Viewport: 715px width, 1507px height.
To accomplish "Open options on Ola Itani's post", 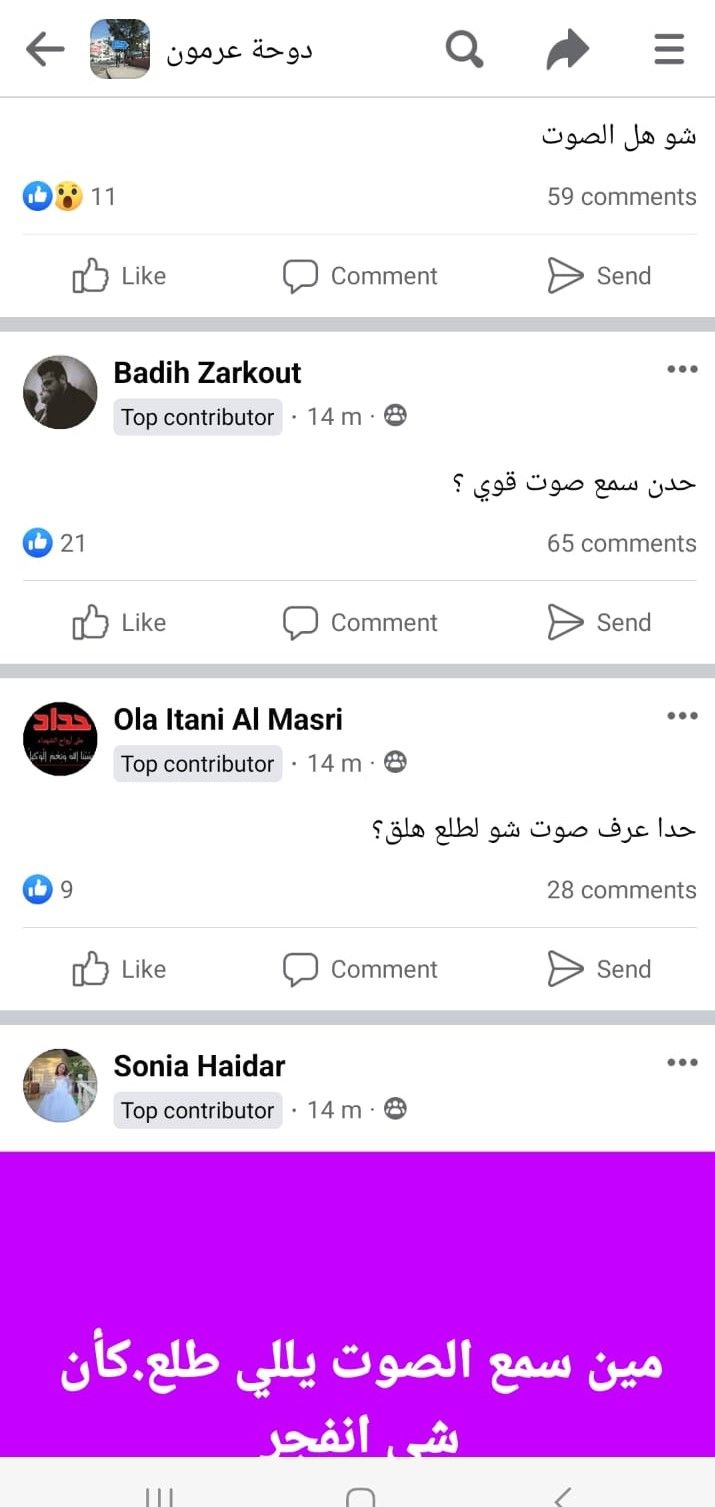I will pos(682,716).
